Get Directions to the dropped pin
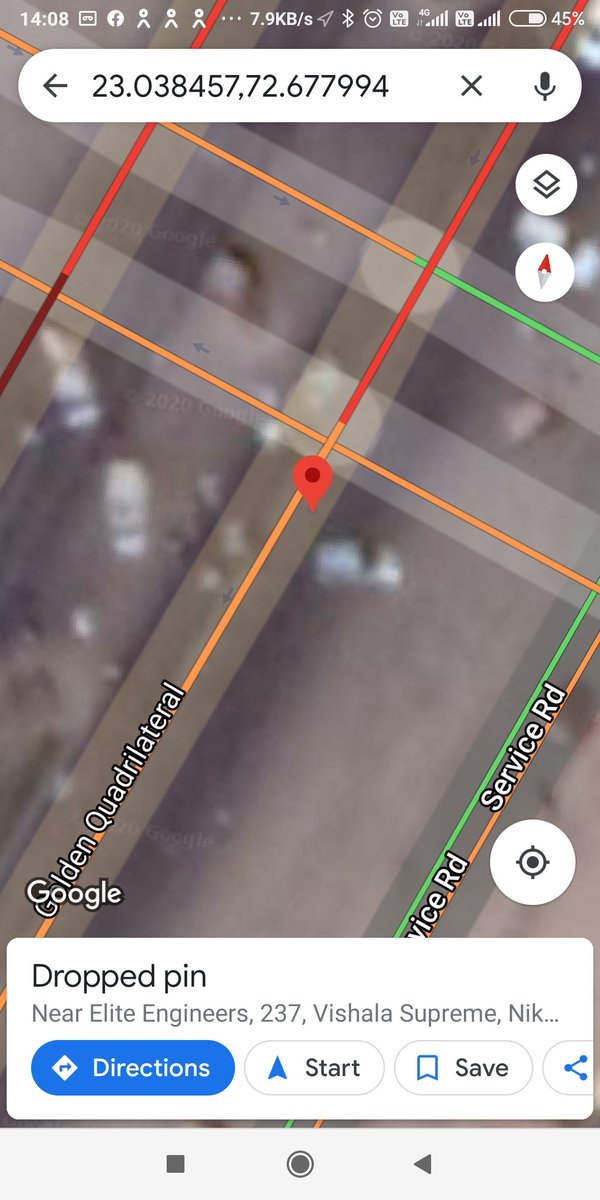This screenshot has width=600, height=1200. (133, 1068)
